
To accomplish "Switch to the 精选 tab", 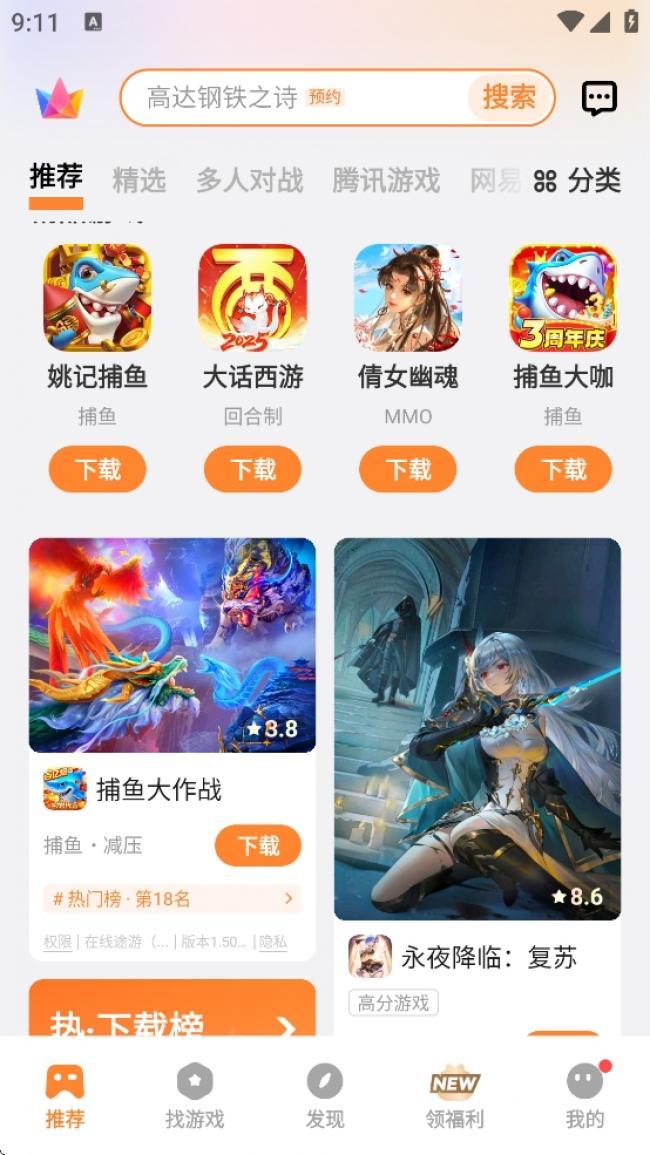I will (x=138, y=180).
